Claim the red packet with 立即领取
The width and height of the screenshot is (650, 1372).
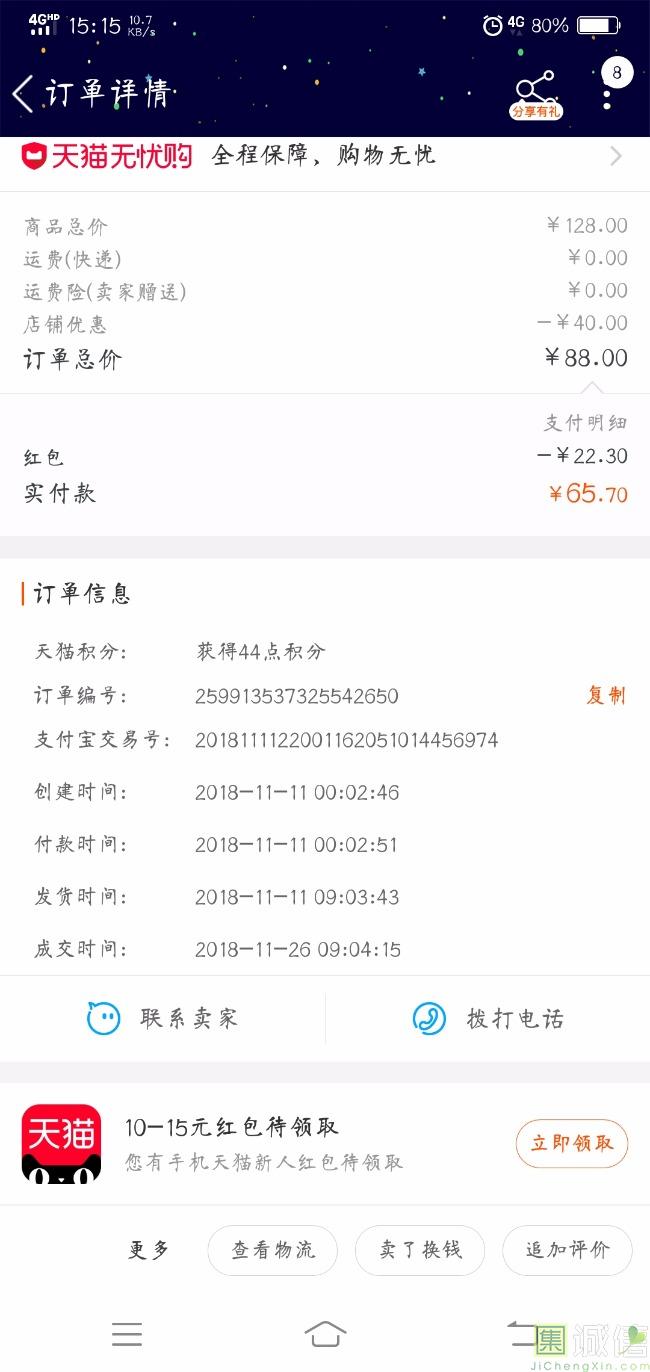(x=571, y=1144)
